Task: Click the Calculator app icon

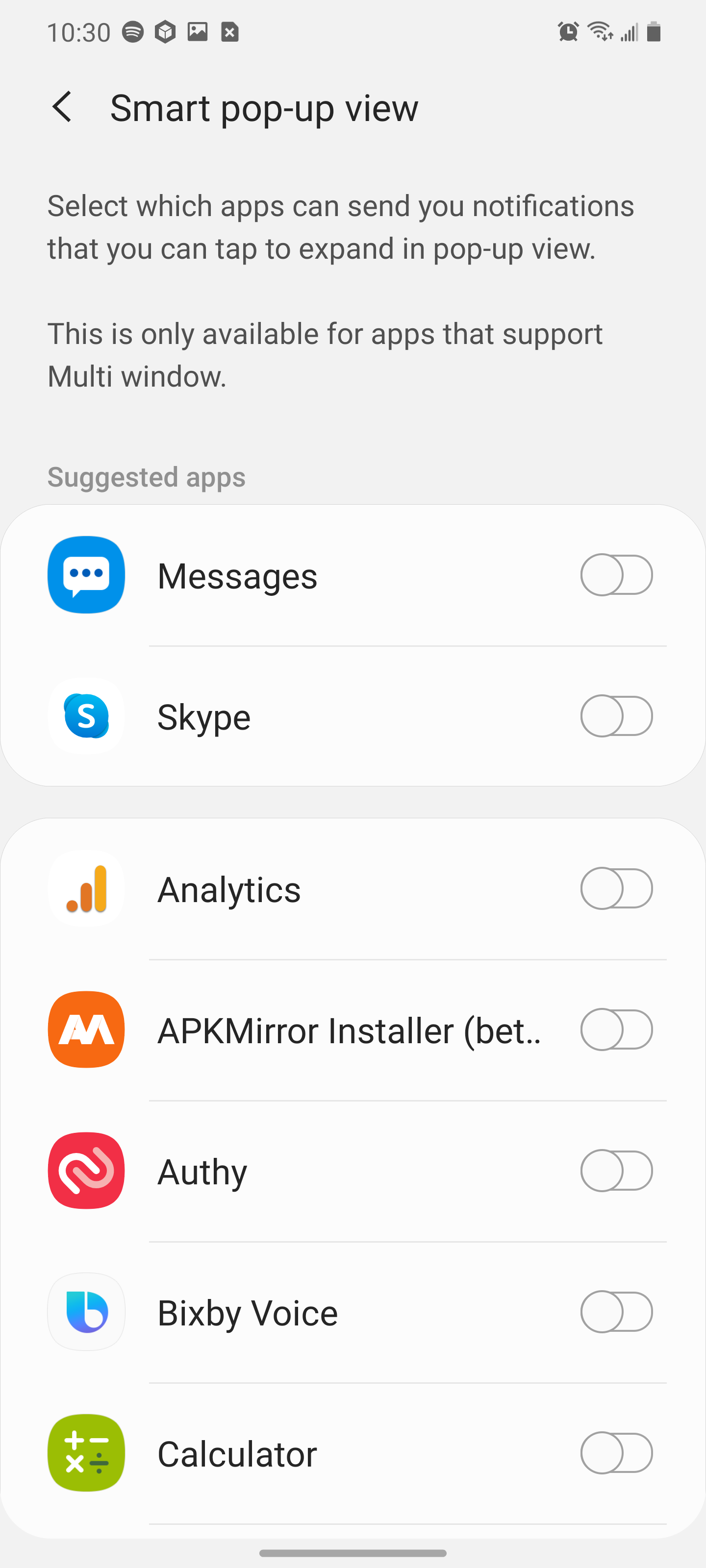Action: coord(86,1453)
